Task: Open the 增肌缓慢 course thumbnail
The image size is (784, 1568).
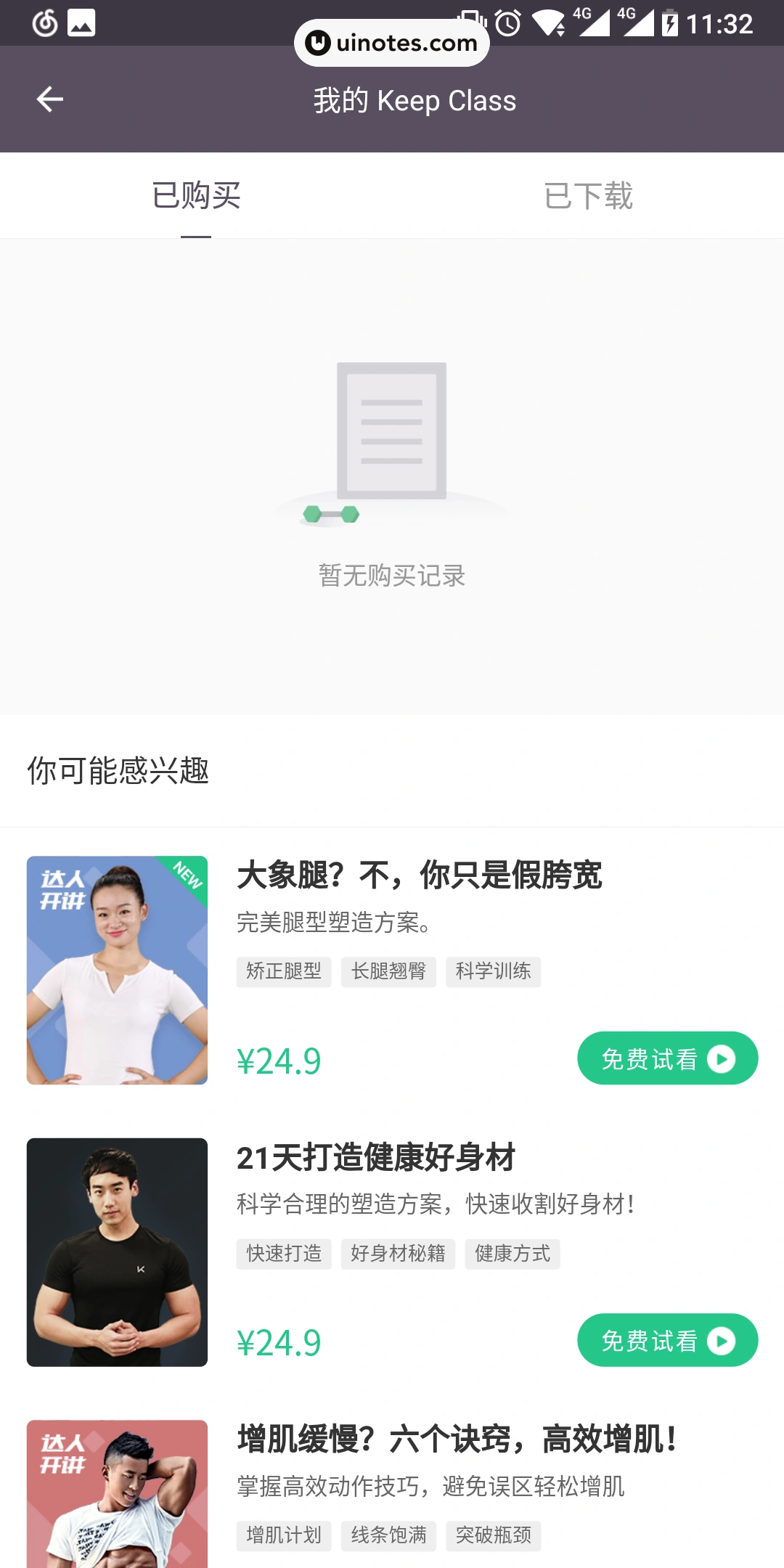Action: click(x=118, y=1498)
